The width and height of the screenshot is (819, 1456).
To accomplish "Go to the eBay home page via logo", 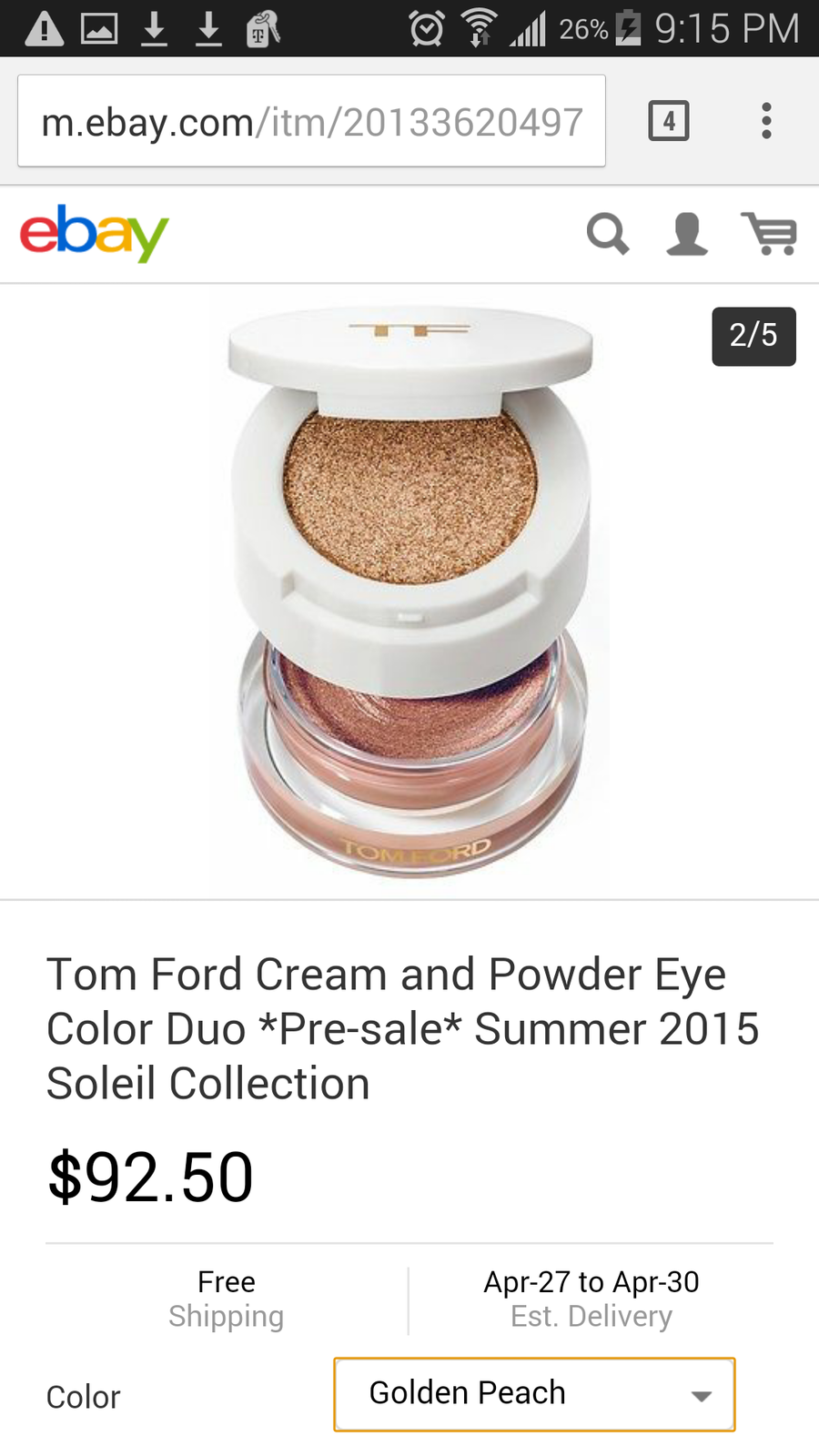I will click(95, 233).
